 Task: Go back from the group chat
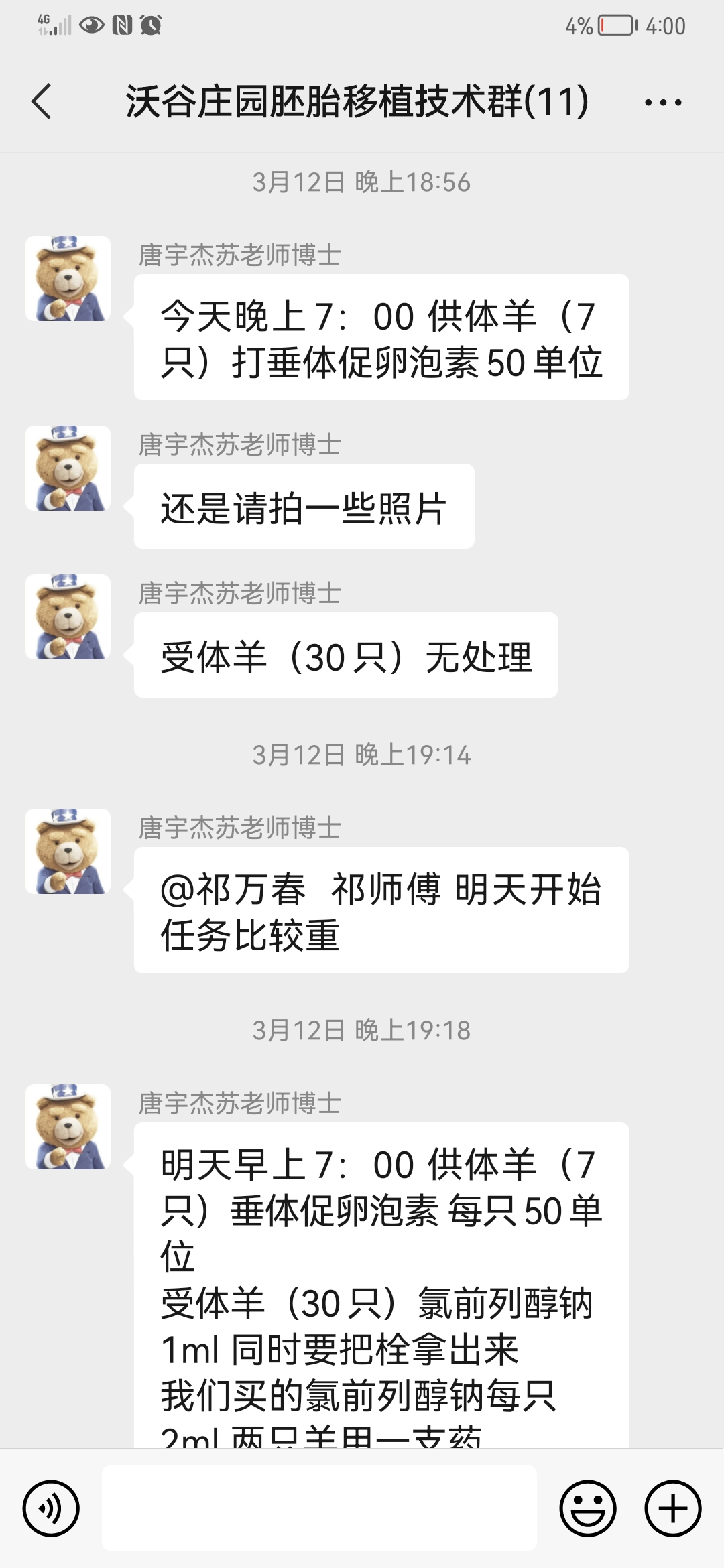42,102
